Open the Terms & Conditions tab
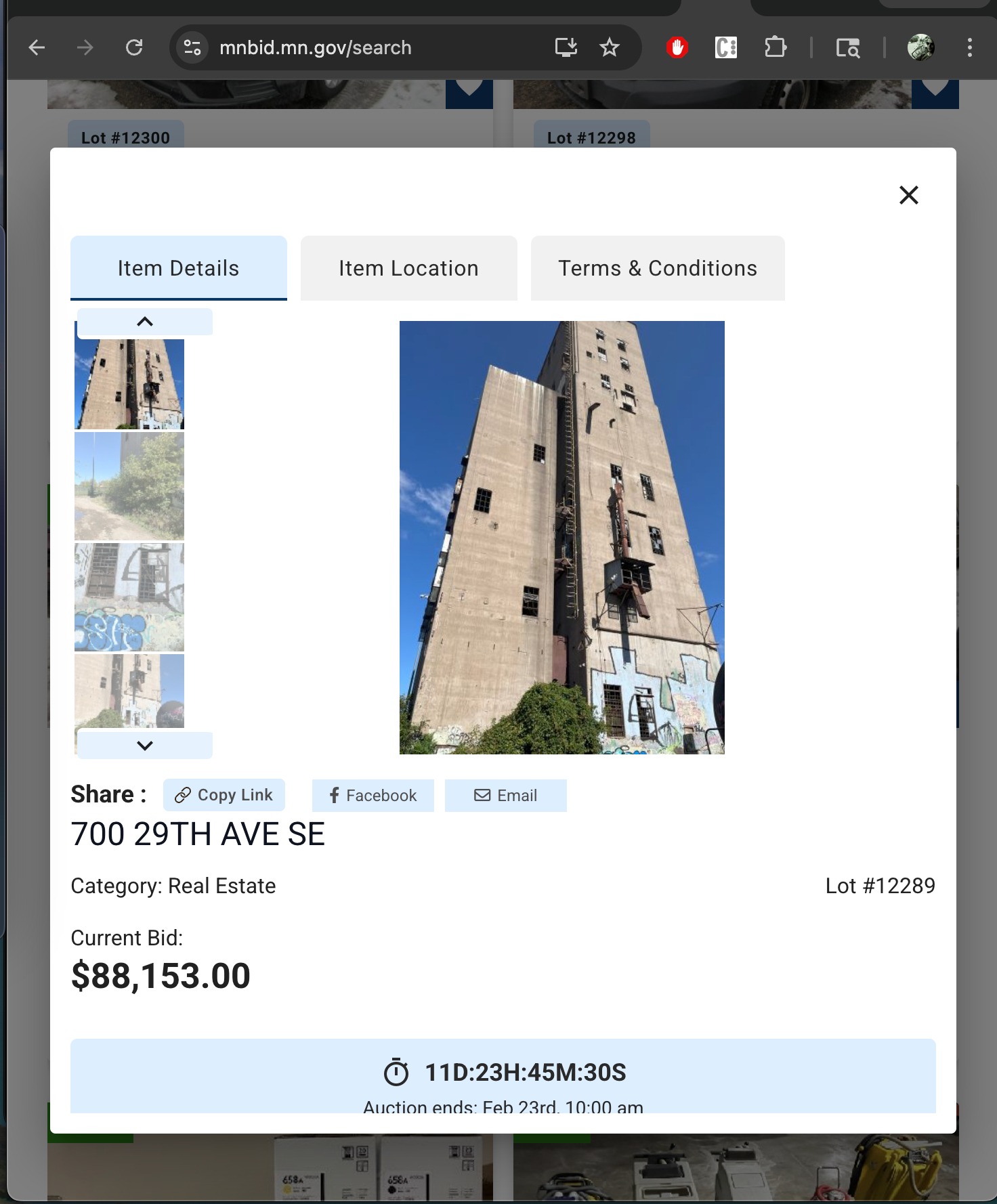 (x=657, y=268)
